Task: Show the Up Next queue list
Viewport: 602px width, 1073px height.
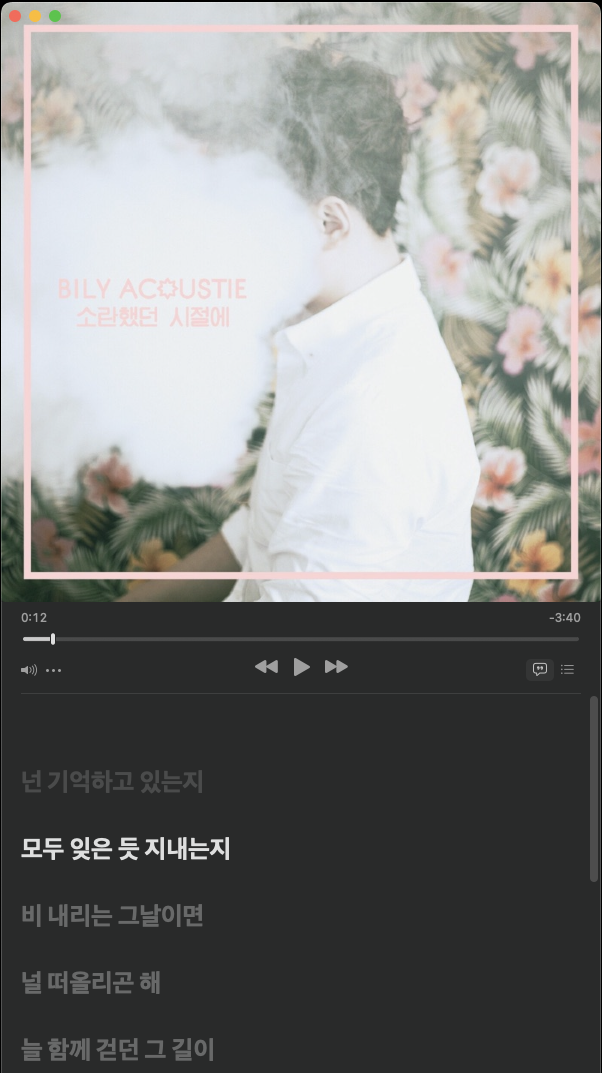Action: click(567, 669)
